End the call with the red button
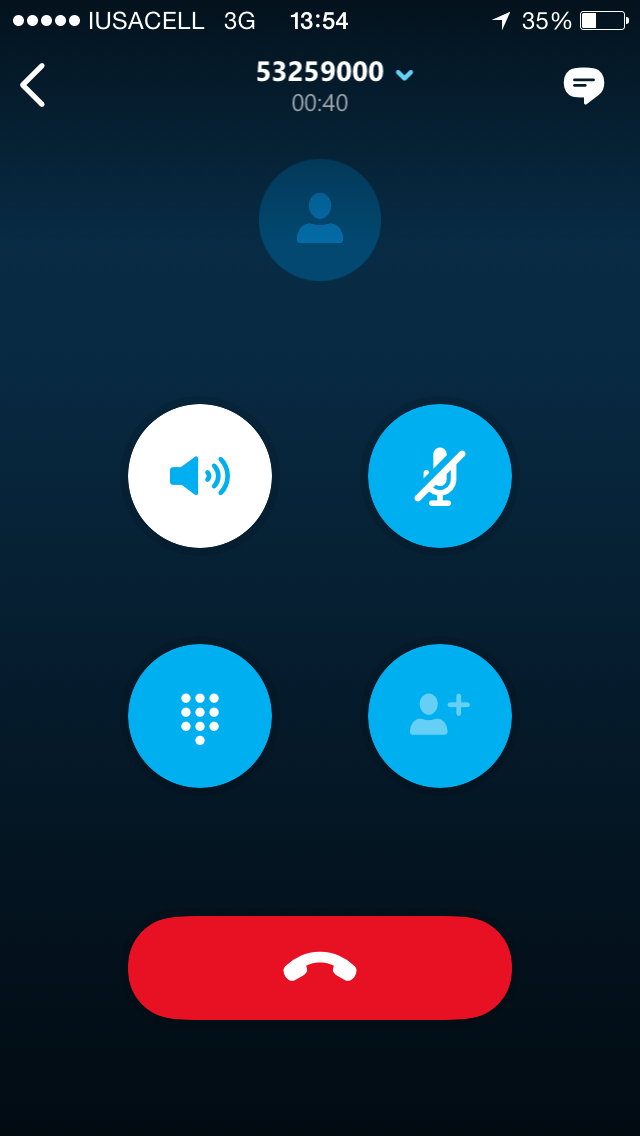This screenshot has height=1136, width=640. (x=320, y=968)
